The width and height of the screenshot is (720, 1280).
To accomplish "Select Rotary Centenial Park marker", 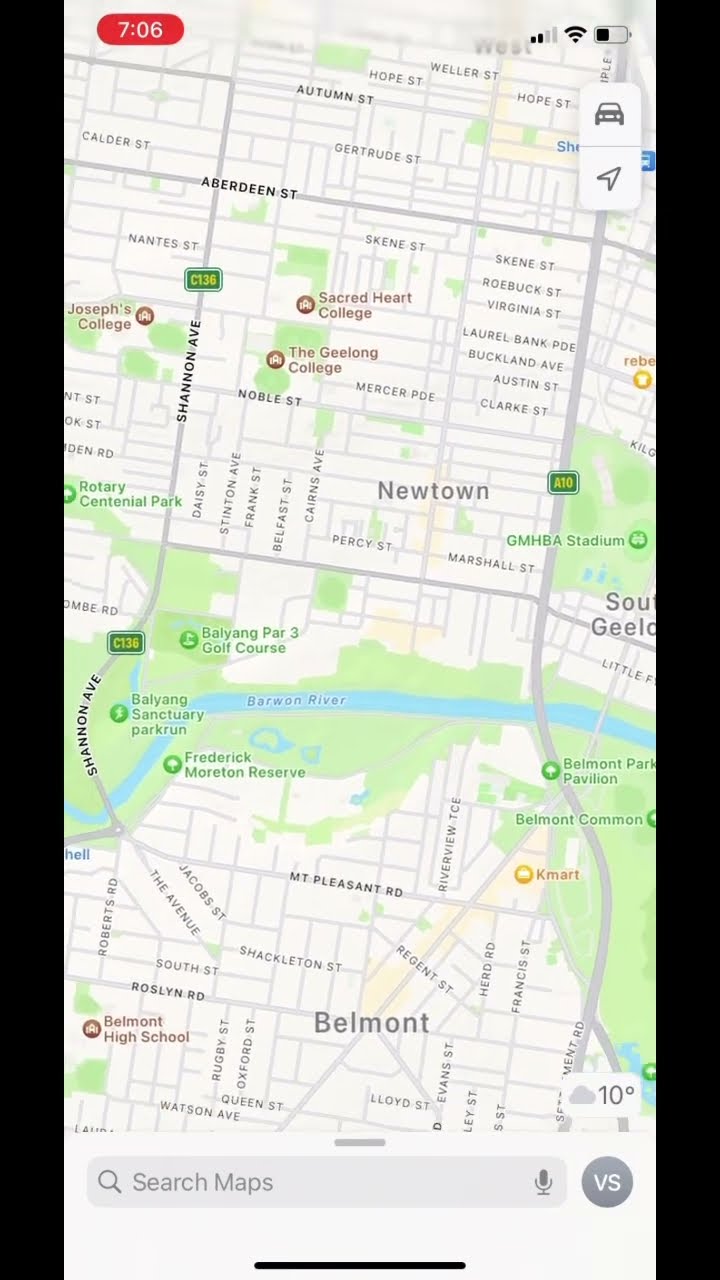I will click(70, 493).
